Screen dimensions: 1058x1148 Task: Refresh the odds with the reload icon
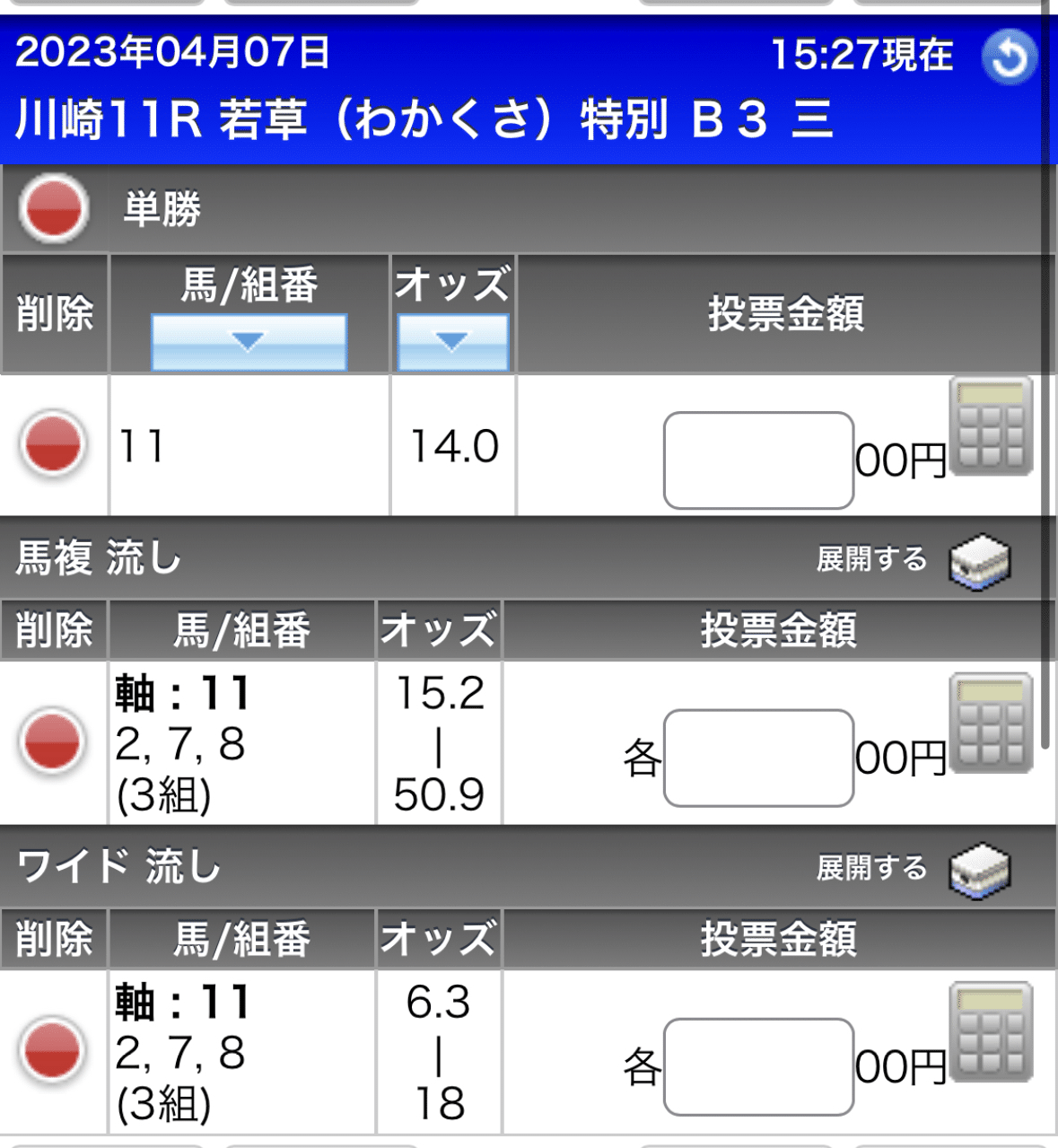coord(1009,57)
